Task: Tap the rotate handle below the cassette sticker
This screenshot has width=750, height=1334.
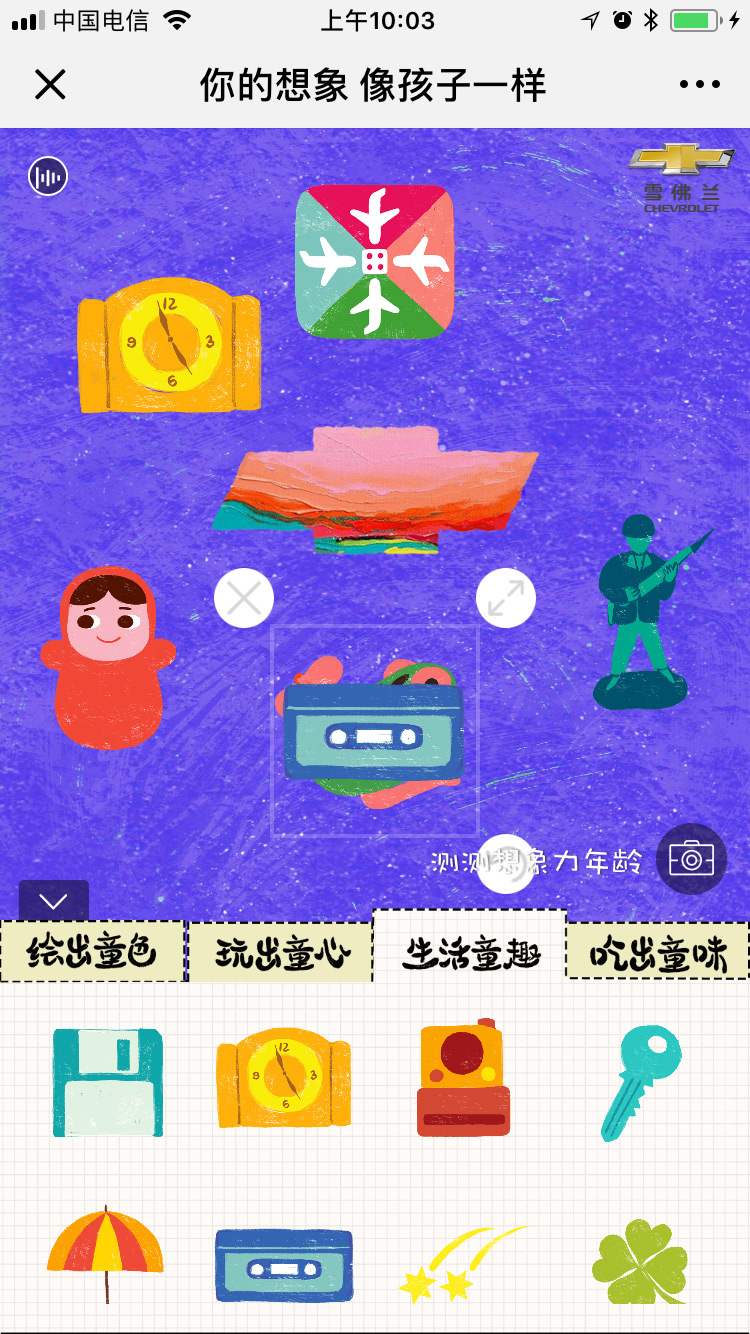Action: pos(507,863)
